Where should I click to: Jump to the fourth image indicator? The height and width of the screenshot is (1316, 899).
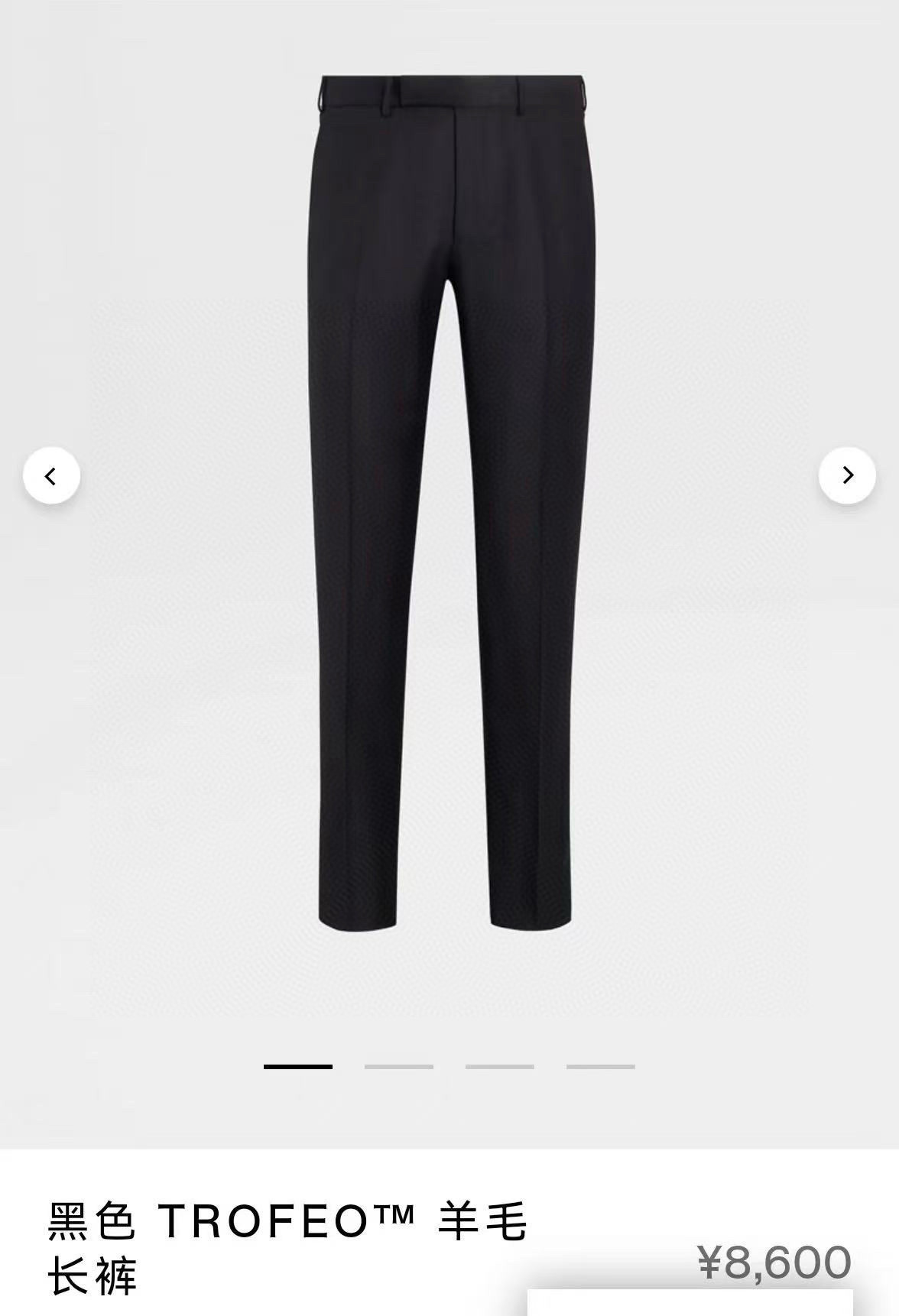(600, 1066)
